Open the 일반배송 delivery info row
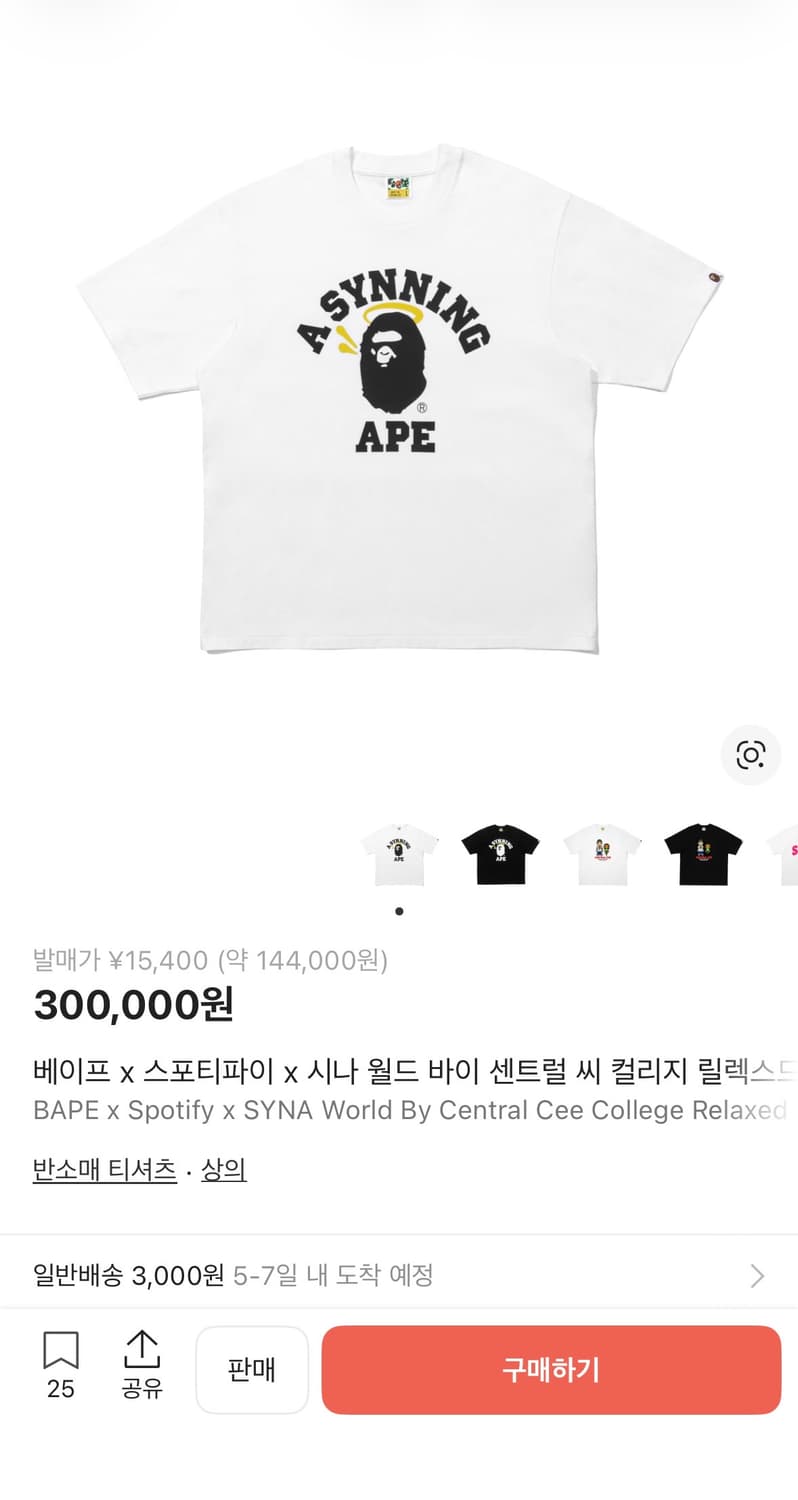Viewport: 798px width, 1500px height. coord(300,1276)
